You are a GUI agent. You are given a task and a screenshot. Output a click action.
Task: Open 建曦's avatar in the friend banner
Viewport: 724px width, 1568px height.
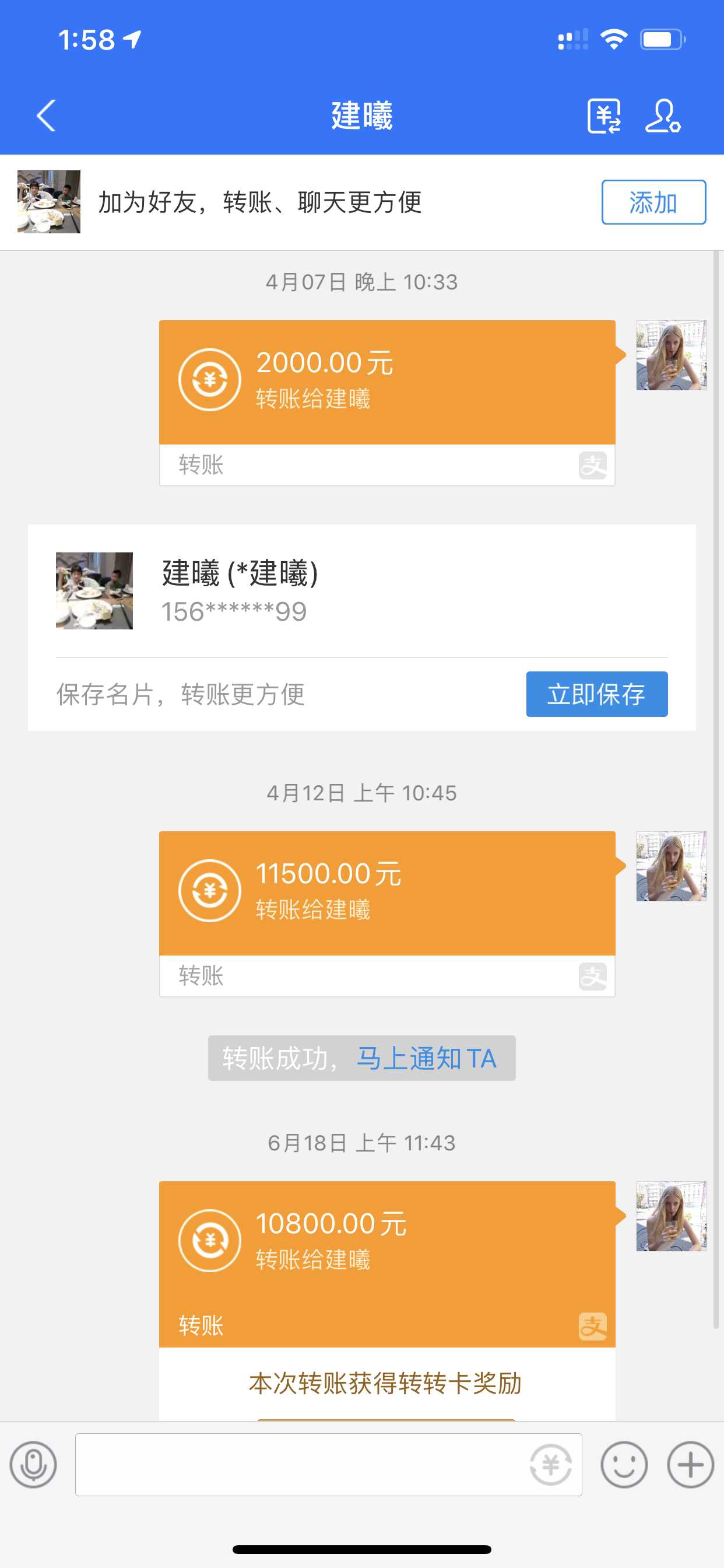pyautogui.click(x=48, y=202)
